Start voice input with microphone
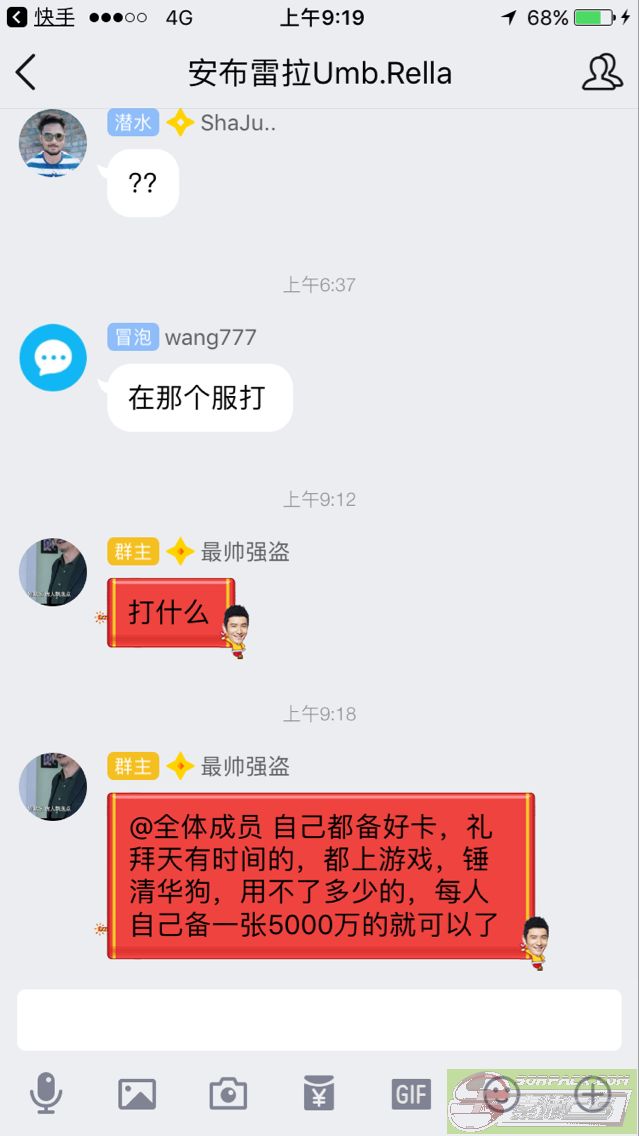This screenshot has height=1136, width=639. pos(45,1093)
